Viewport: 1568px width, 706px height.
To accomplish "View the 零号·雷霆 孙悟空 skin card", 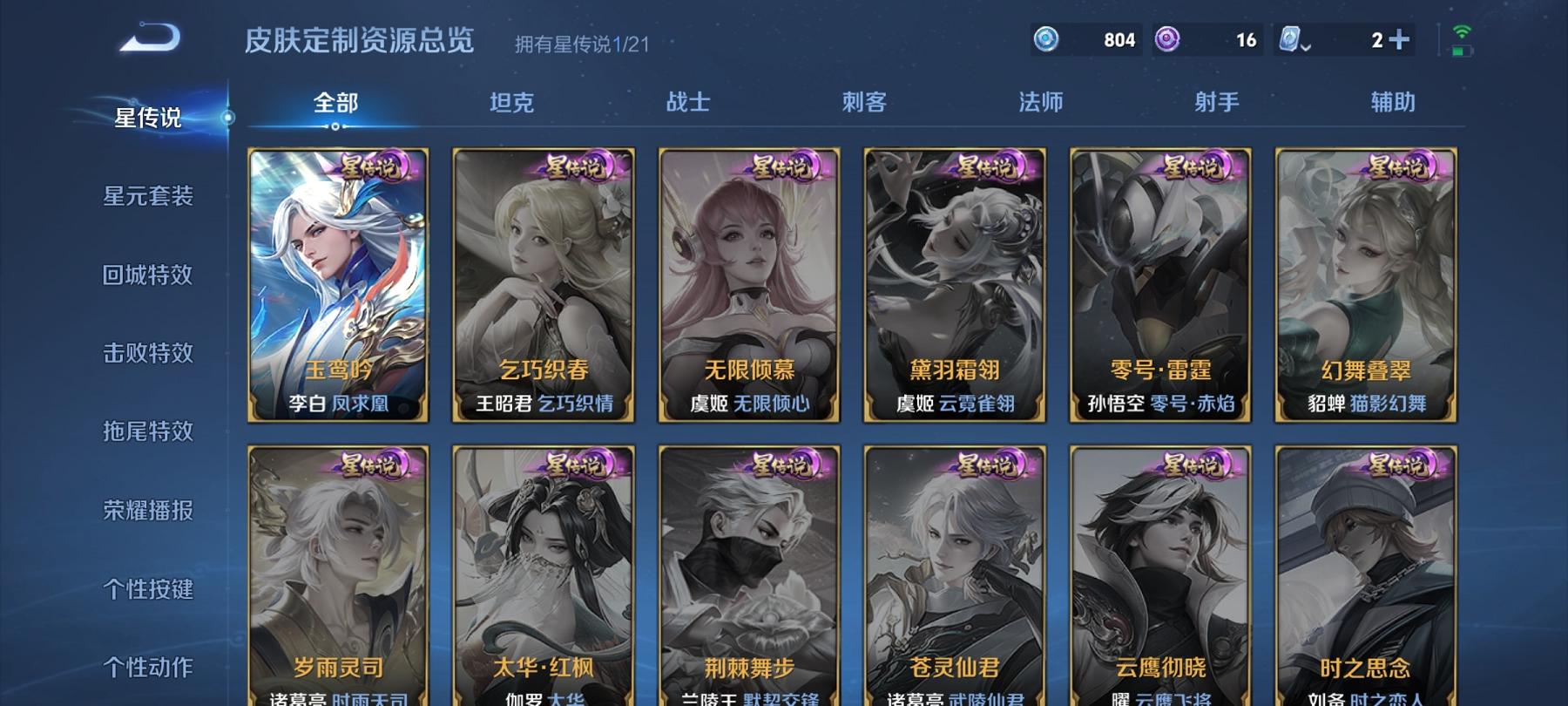I will [1160, 285].
